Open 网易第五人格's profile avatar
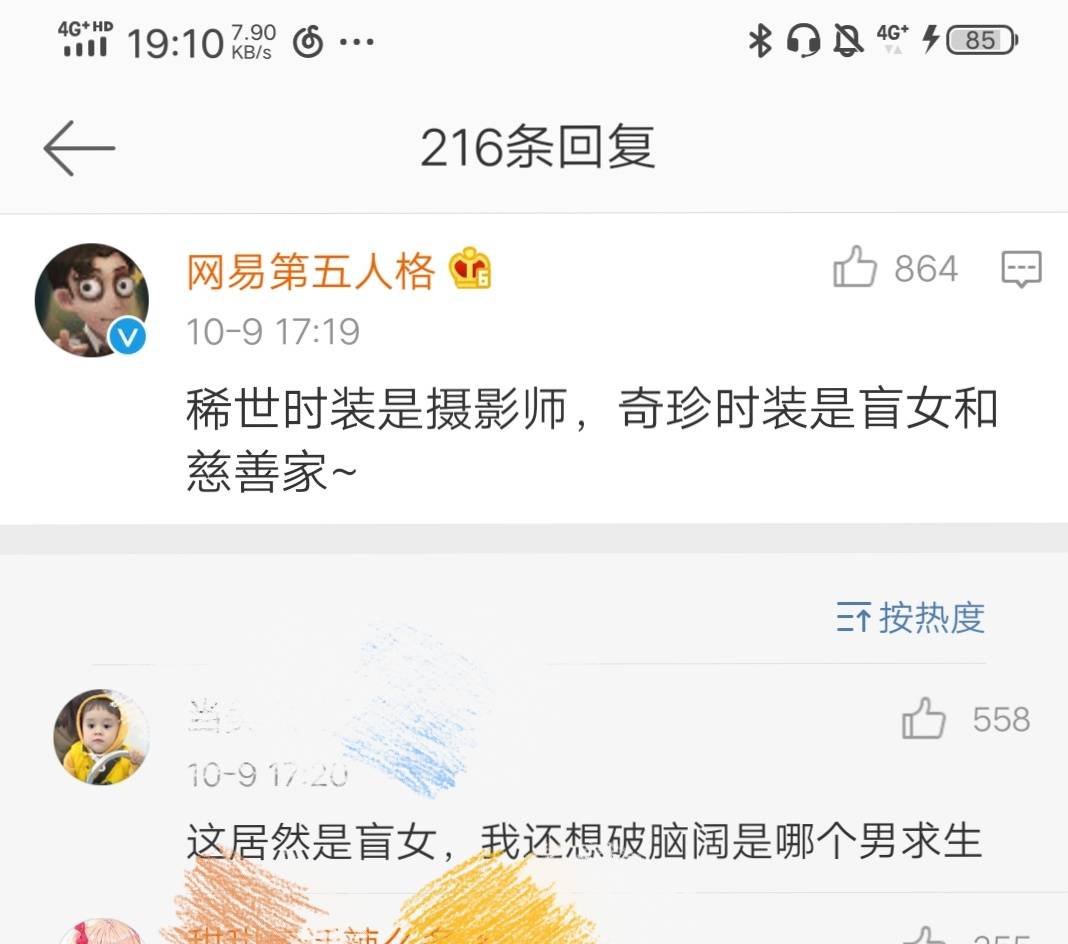Image resolution: width=1068 pixels, height=944 pixels. (92, 300)
